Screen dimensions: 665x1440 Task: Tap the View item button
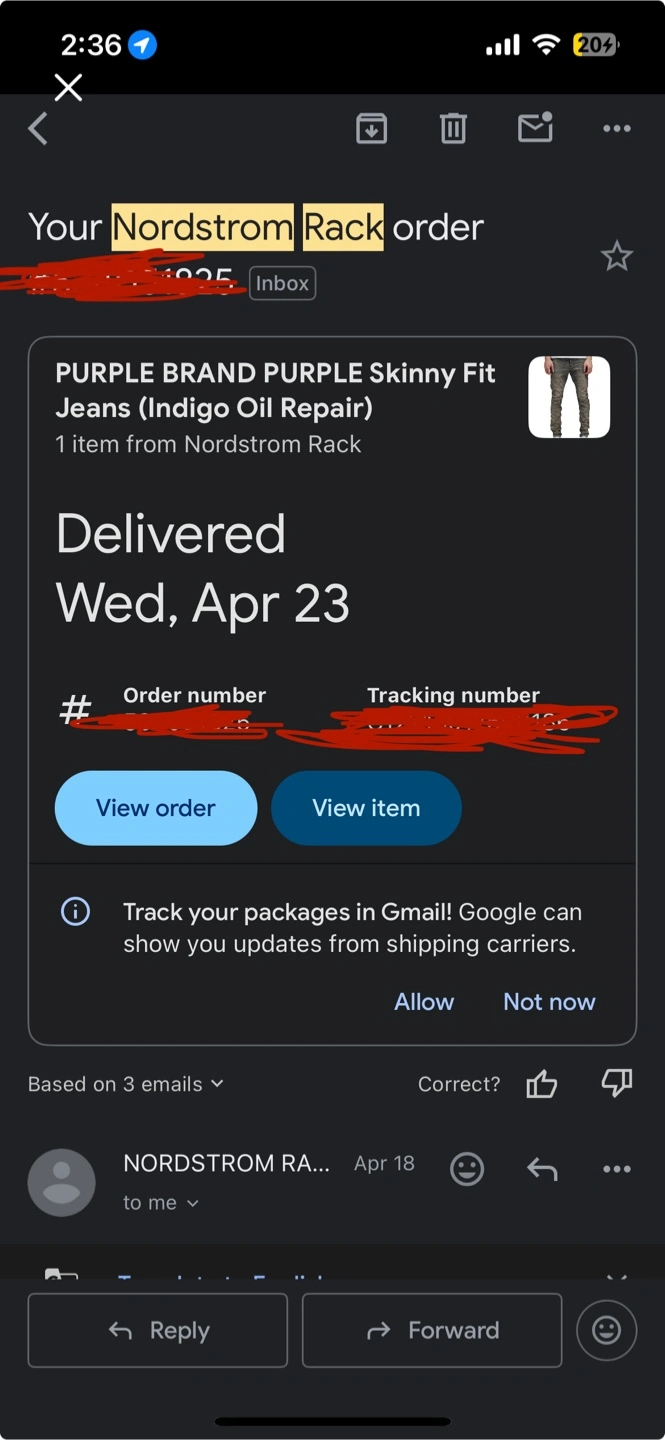(x=366, y=808)
